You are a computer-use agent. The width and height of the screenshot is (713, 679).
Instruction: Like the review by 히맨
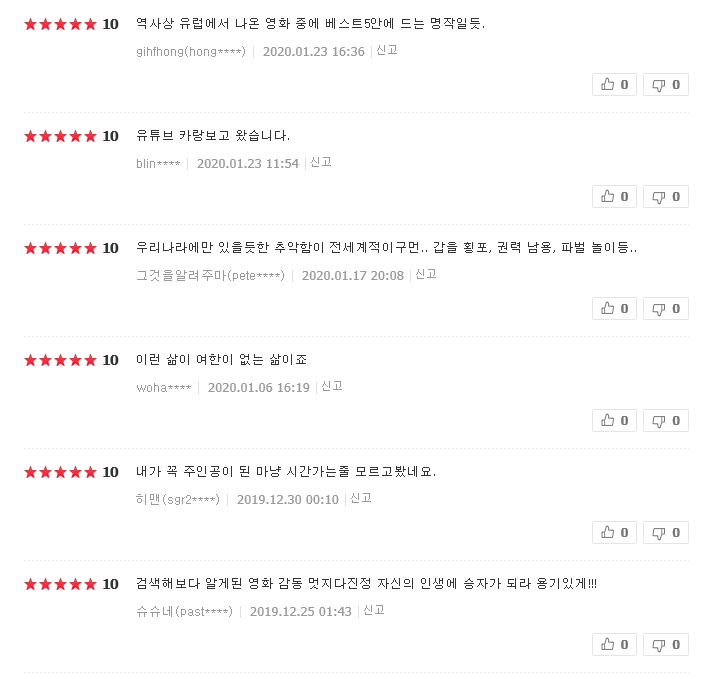[615, 533]
